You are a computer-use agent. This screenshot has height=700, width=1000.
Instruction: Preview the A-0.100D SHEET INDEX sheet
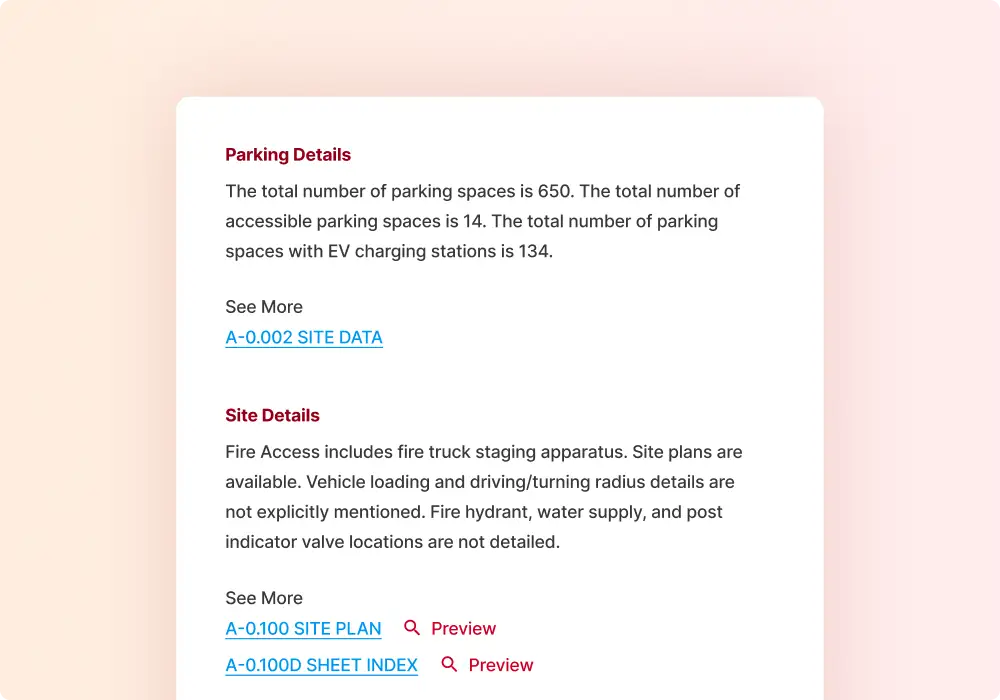coord(488,666)
